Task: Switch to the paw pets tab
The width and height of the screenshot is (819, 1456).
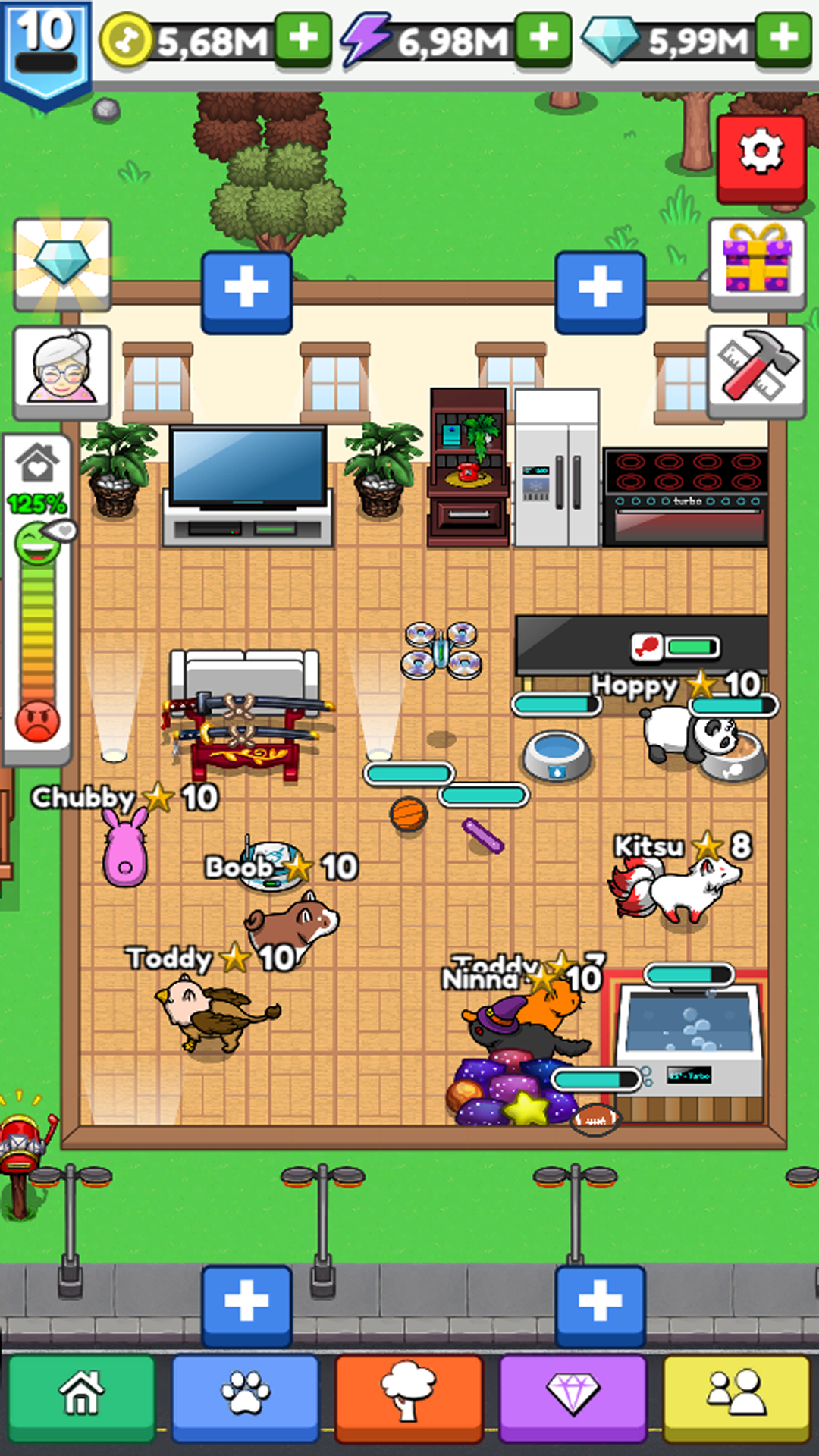Action: (245, 1396)
